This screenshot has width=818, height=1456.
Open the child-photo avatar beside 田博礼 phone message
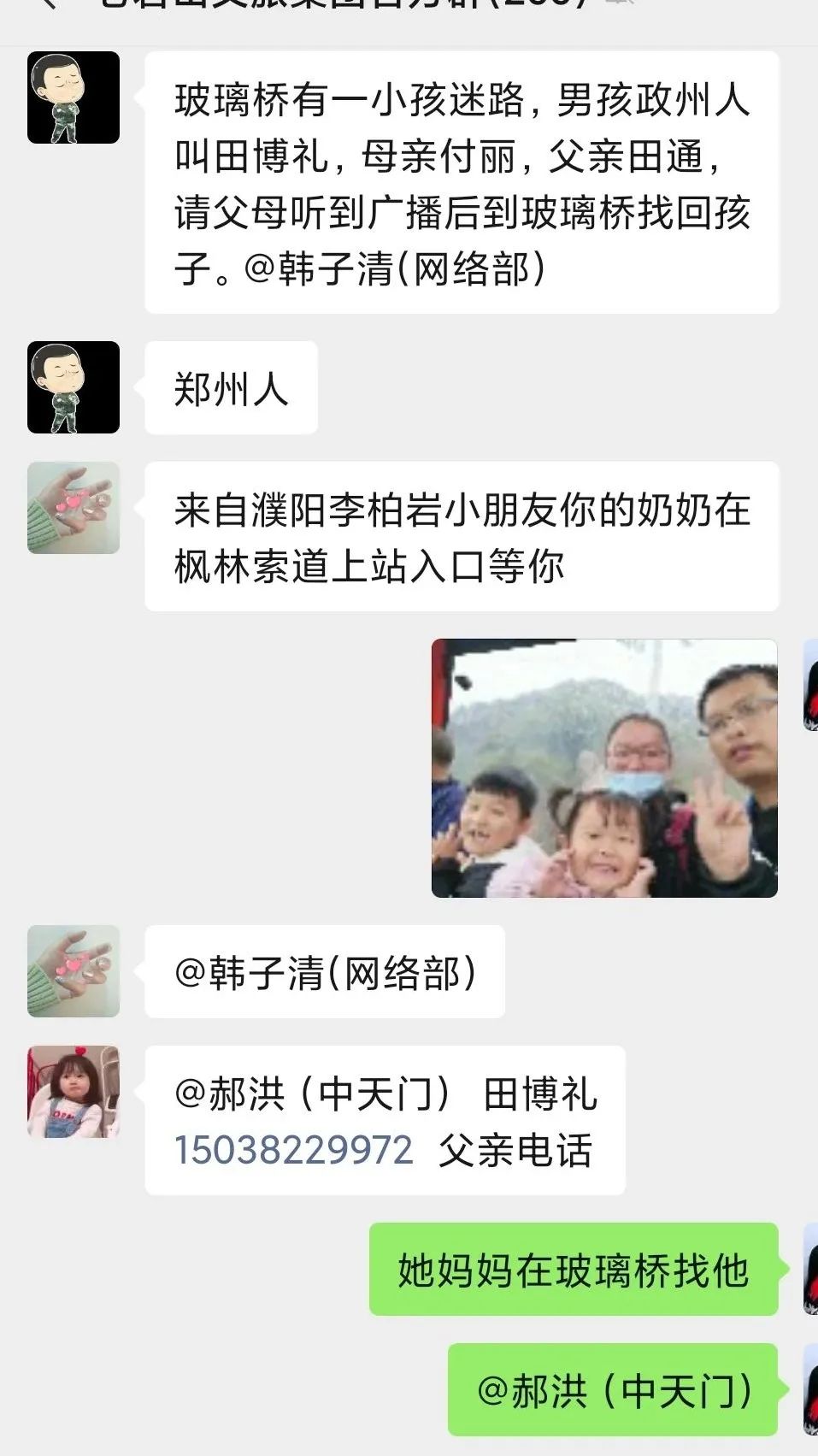74,1092
